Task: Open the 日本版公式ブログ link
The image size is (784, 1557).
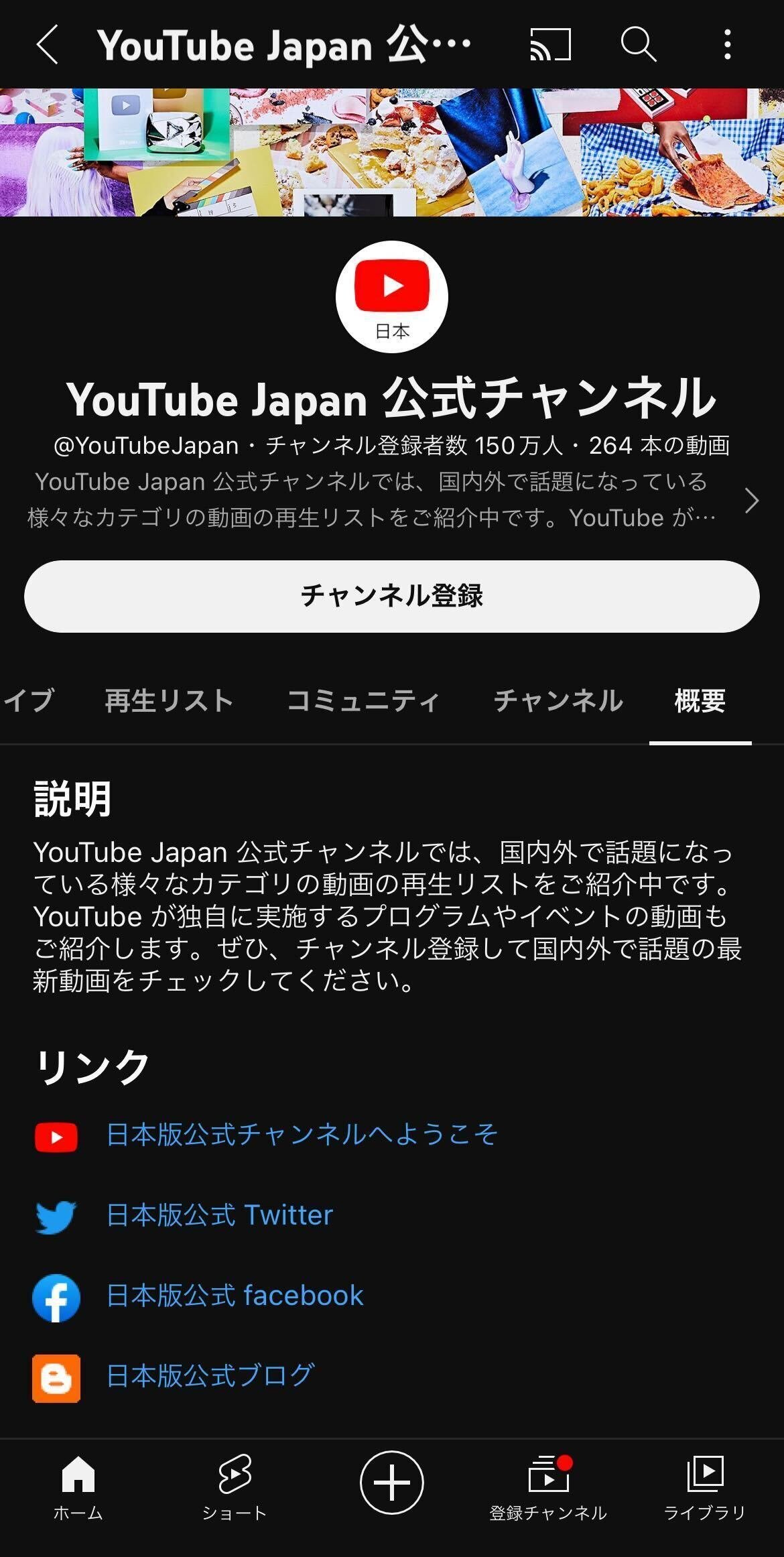Action: pos(210,1376)
